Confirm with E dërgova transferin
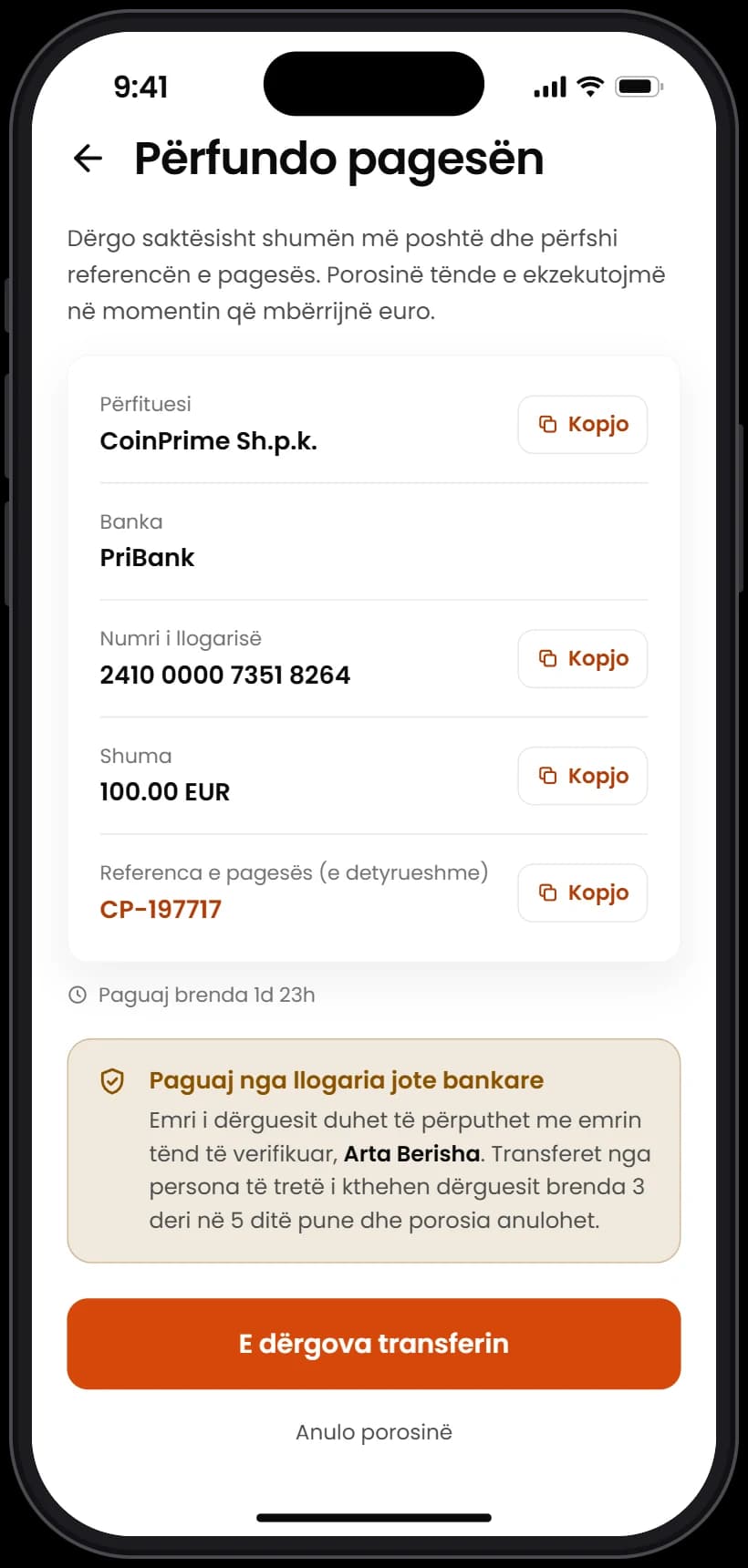The height and width of the screenshot is (1568, 748). tap(374, 1344)
